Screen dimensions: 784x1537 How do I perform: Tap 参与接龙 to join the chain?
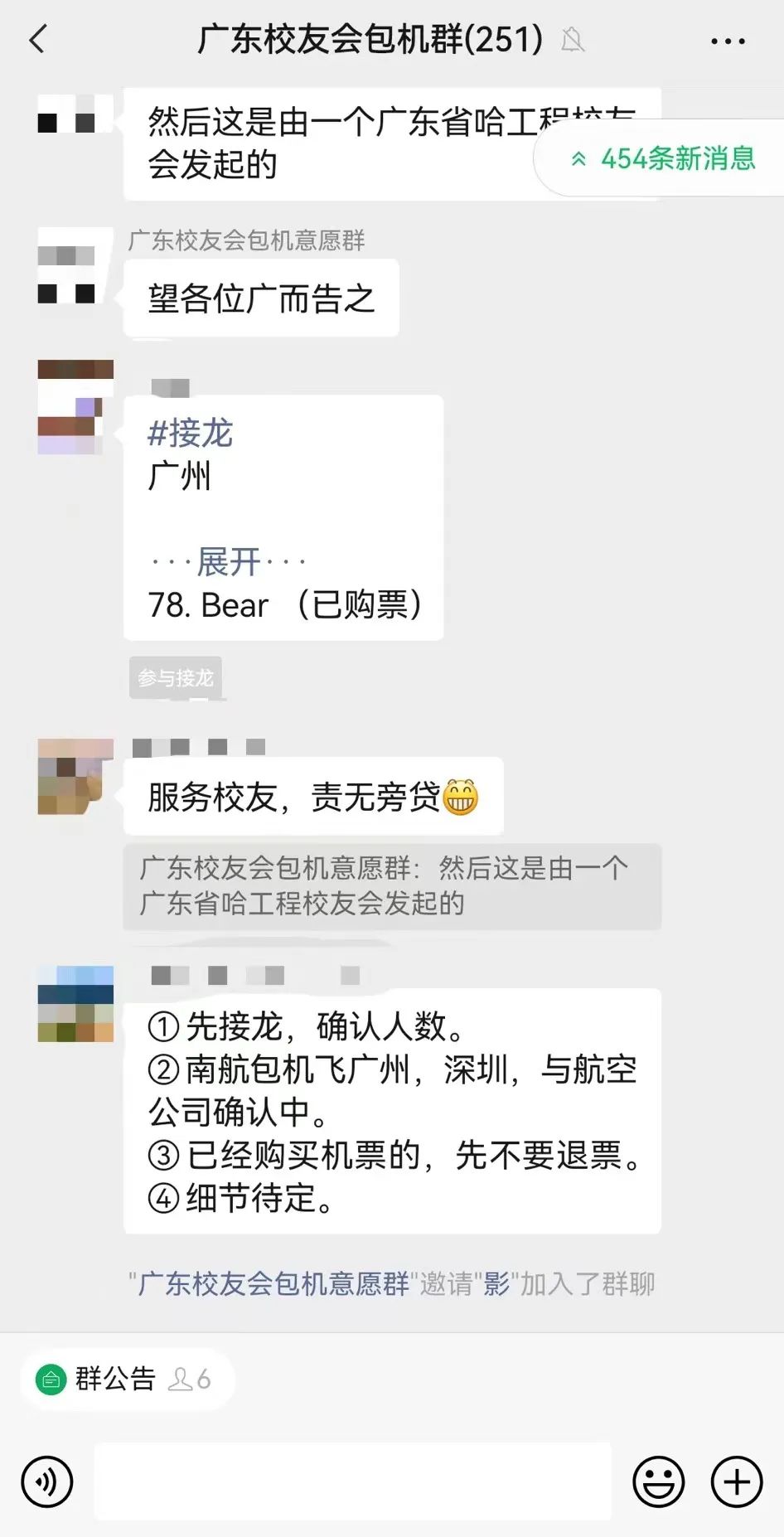(x=176, y=678)
